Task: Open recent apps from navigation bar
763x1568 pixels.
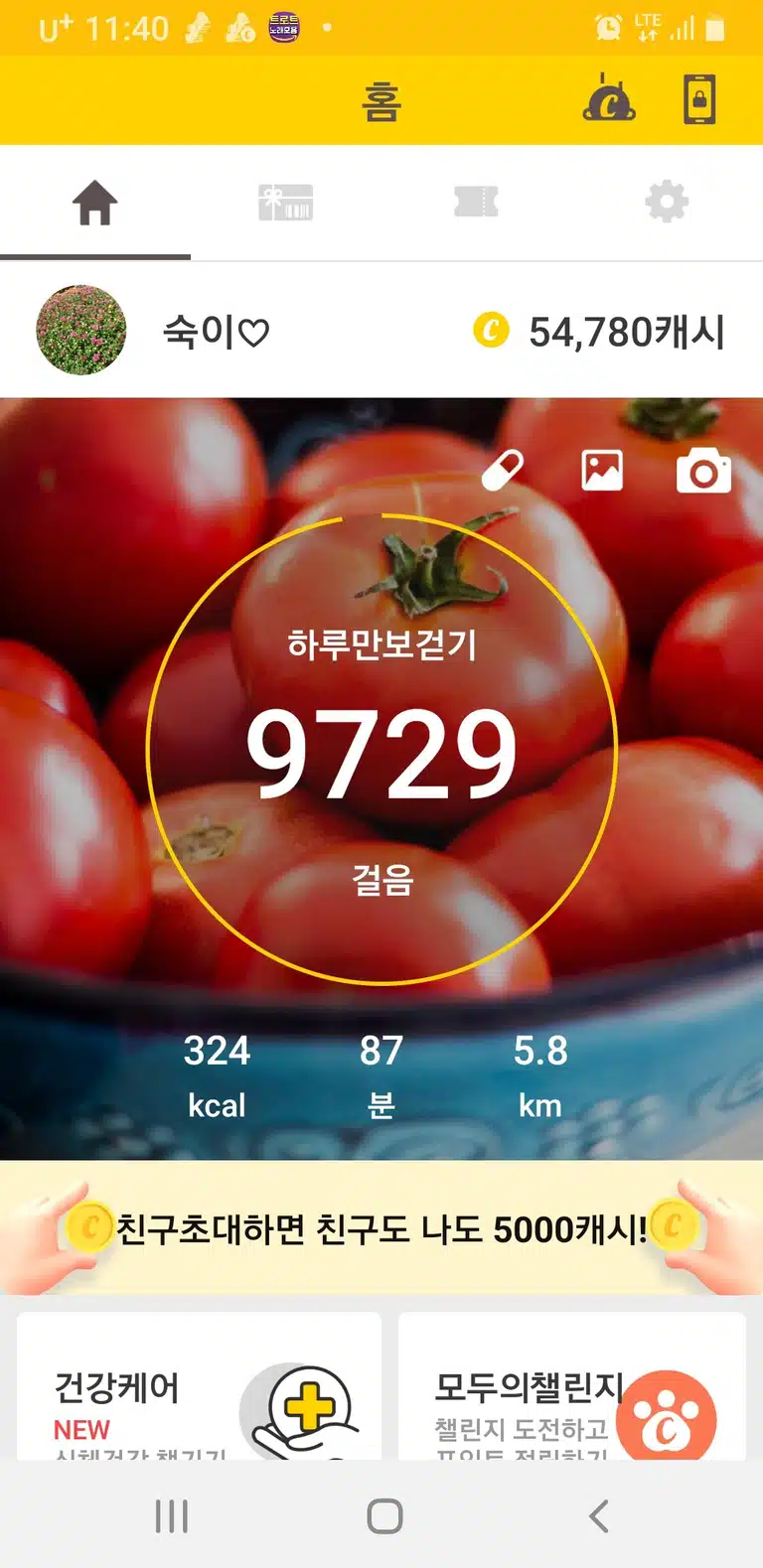Action: 171,1516
